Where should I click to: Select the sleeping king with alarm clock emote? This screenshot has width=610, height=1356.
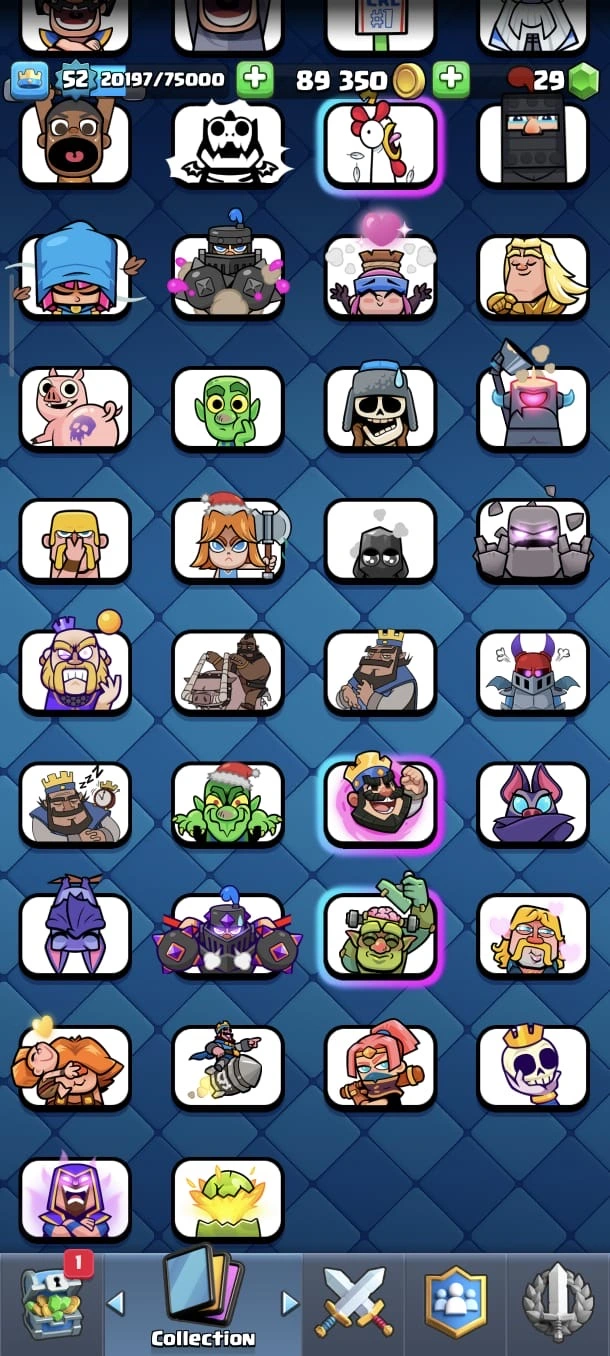click(x=75, y=804)
